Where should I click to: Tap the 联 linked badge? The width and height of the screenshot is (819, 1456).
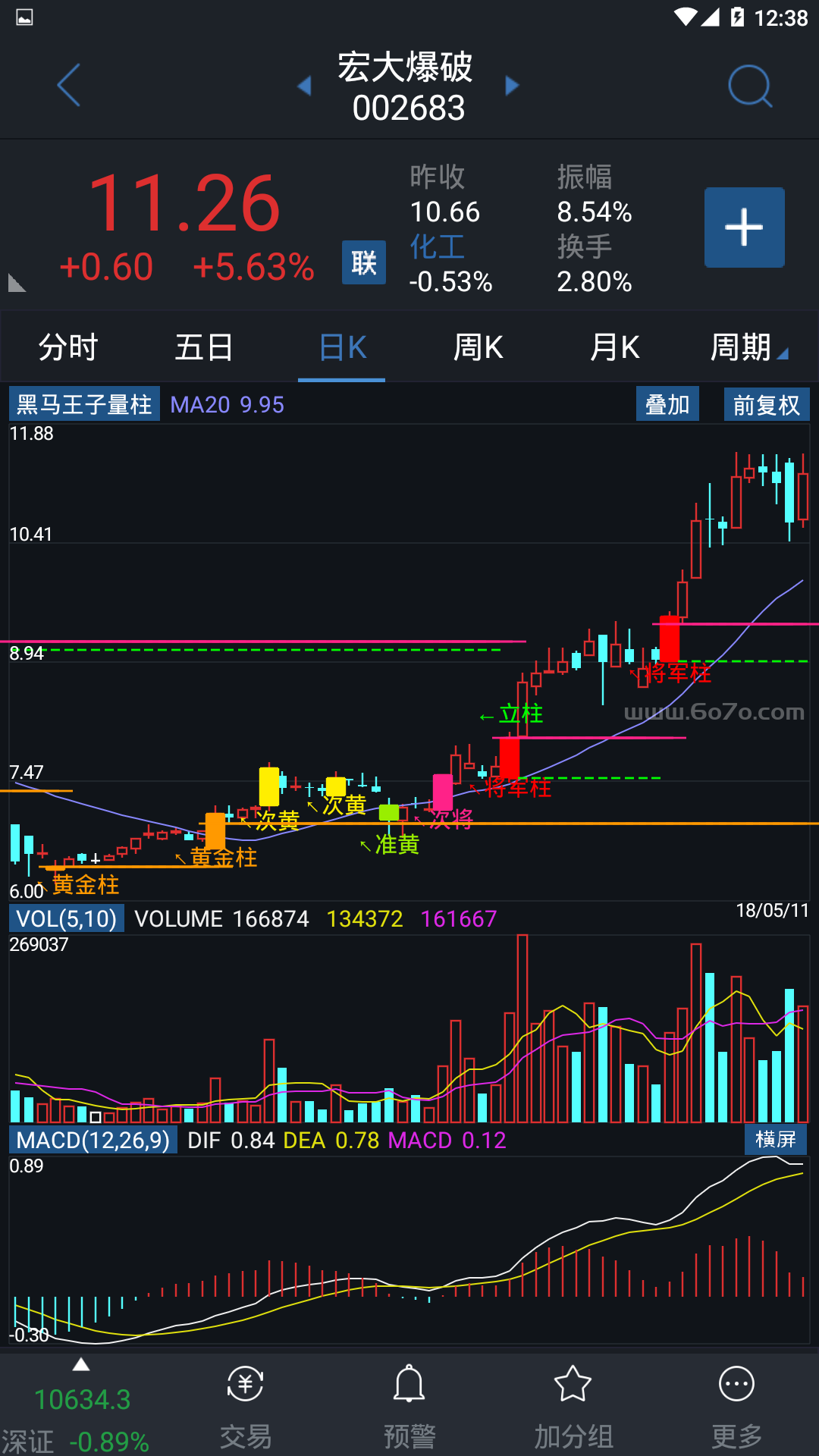[x=364, y=262]
